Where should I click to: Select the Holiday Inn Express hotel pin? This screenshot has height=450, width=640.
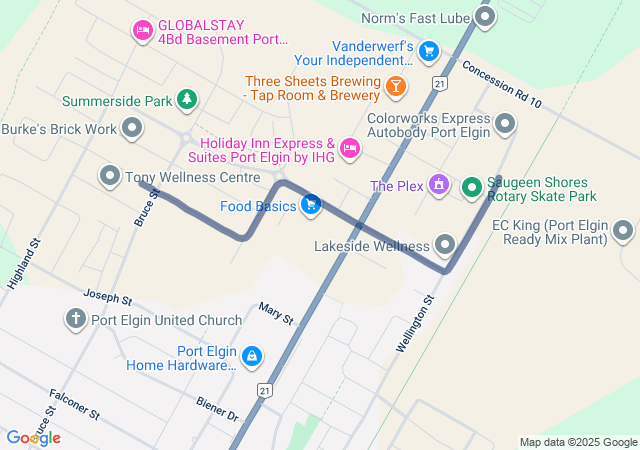[349, 148]
